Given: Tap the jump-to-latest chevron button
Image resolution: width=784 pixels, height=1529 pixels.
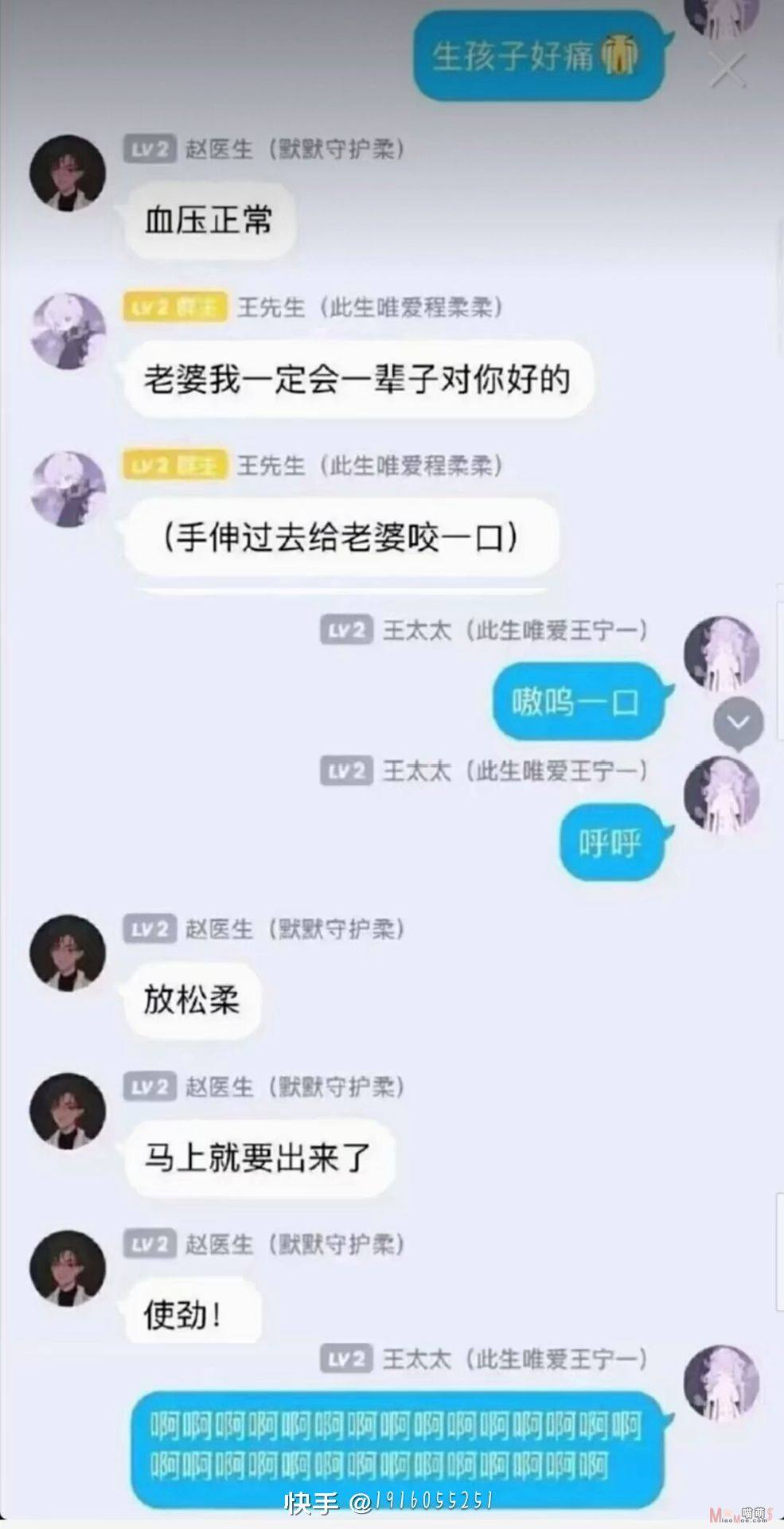Looking at the screenshot, I should tap(739, 723).
